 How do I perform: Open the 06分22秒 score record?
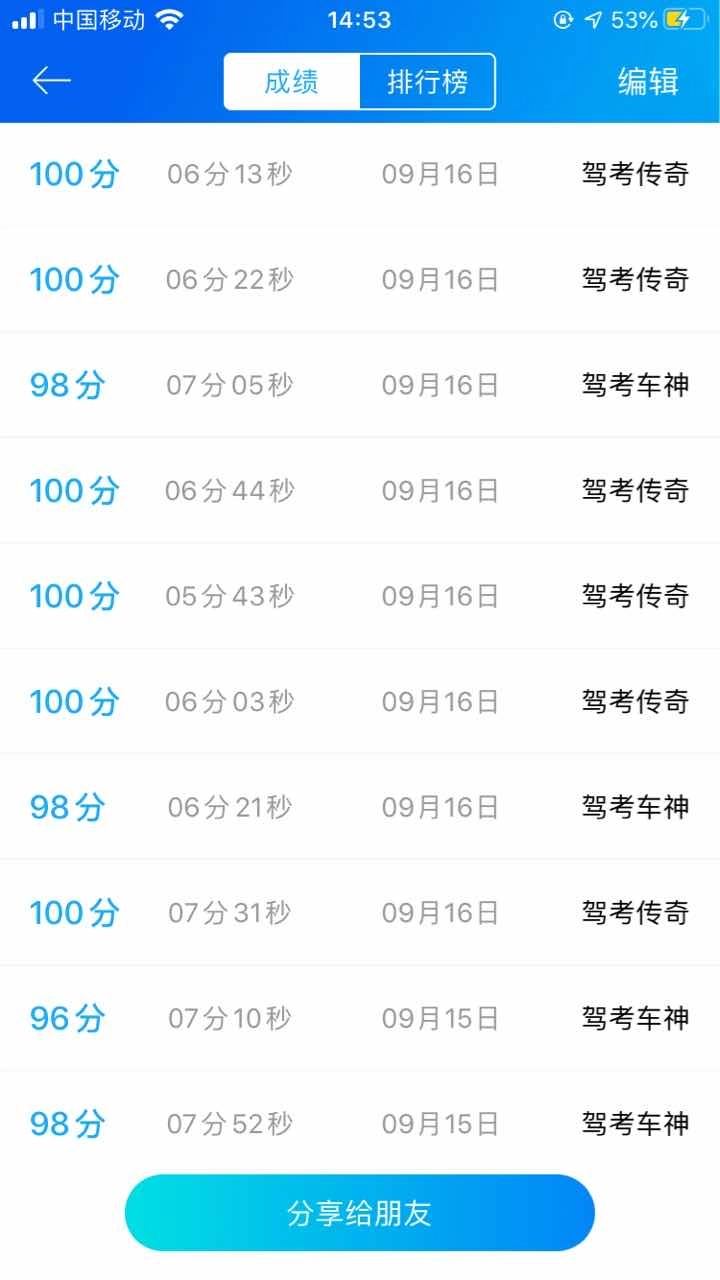click(x=360, y=280)
